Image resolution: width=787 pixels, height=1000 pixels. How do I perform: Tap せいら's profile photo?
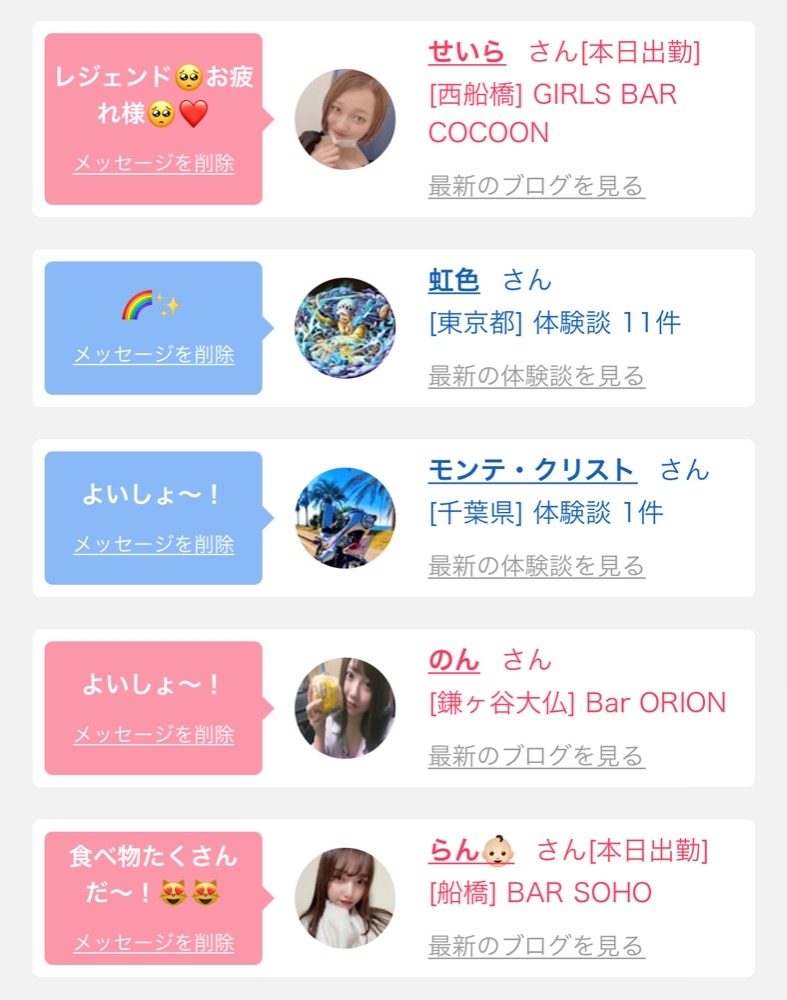345,119
